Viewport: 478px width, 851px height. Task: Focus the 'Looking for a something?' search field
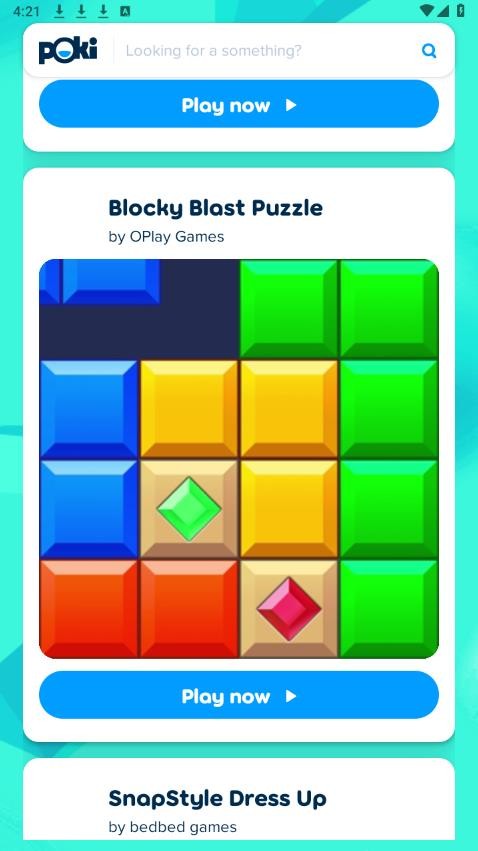[x=266, y=51]
